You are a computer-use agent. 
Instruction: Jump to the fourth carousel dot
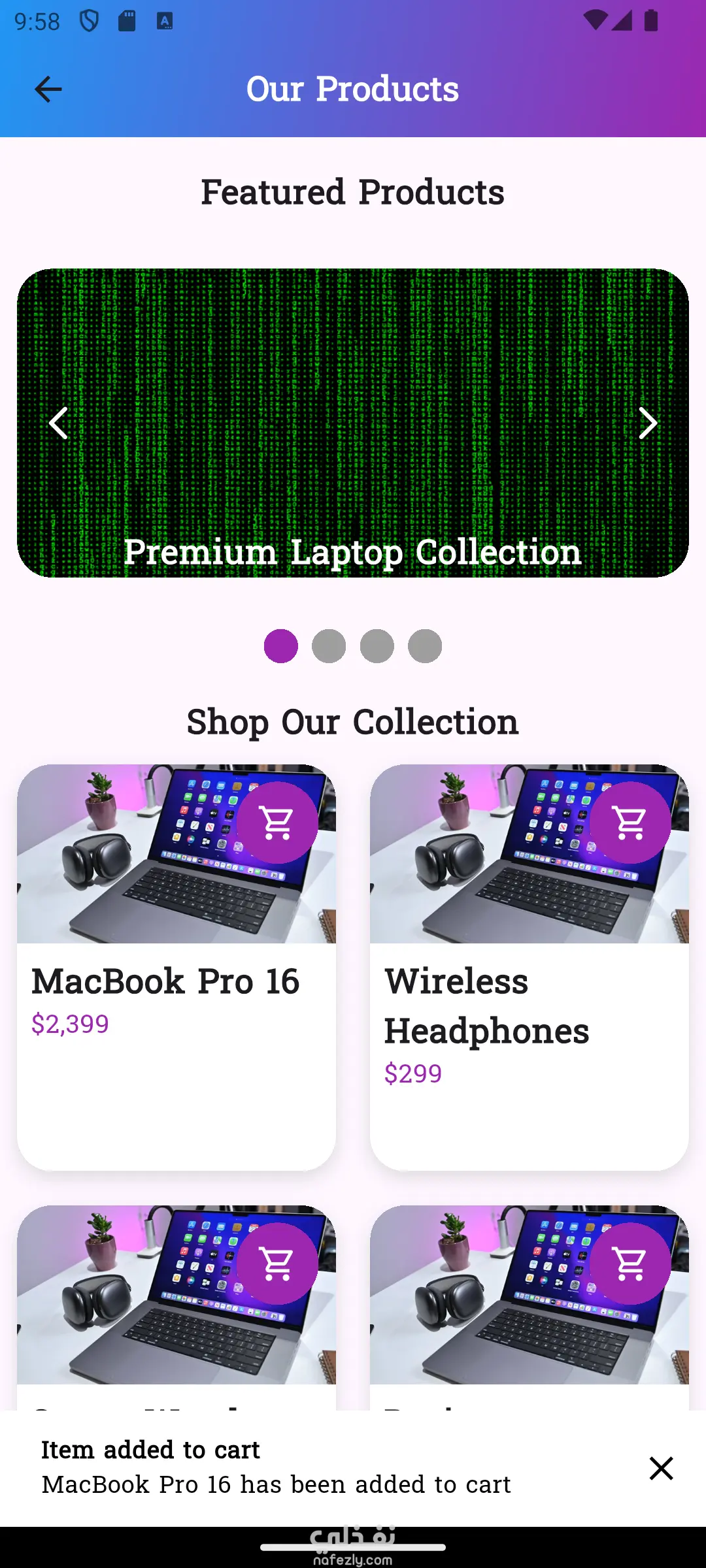(425, 646)
